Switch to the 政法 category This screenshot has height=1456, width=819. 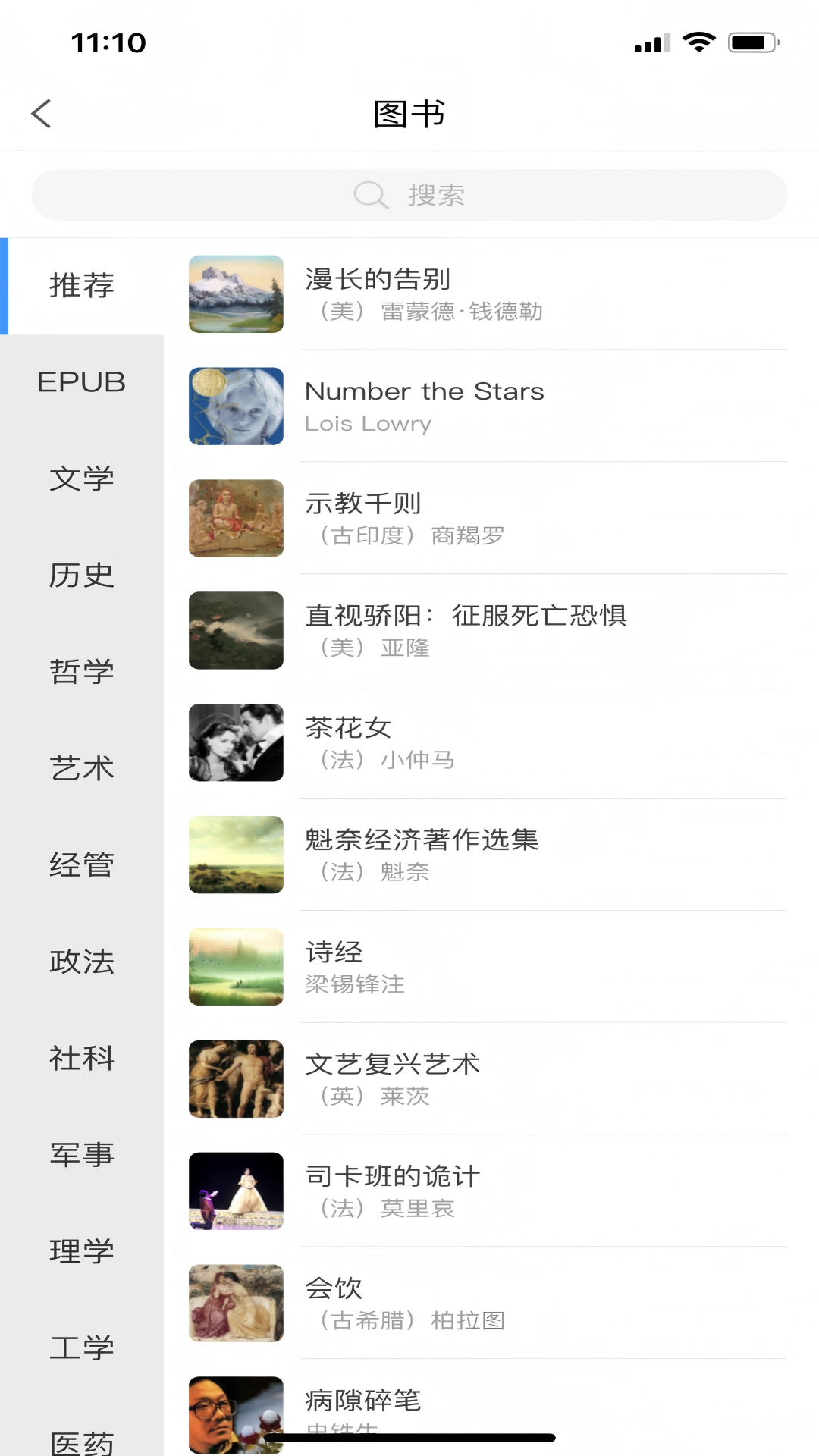point(82,961)
